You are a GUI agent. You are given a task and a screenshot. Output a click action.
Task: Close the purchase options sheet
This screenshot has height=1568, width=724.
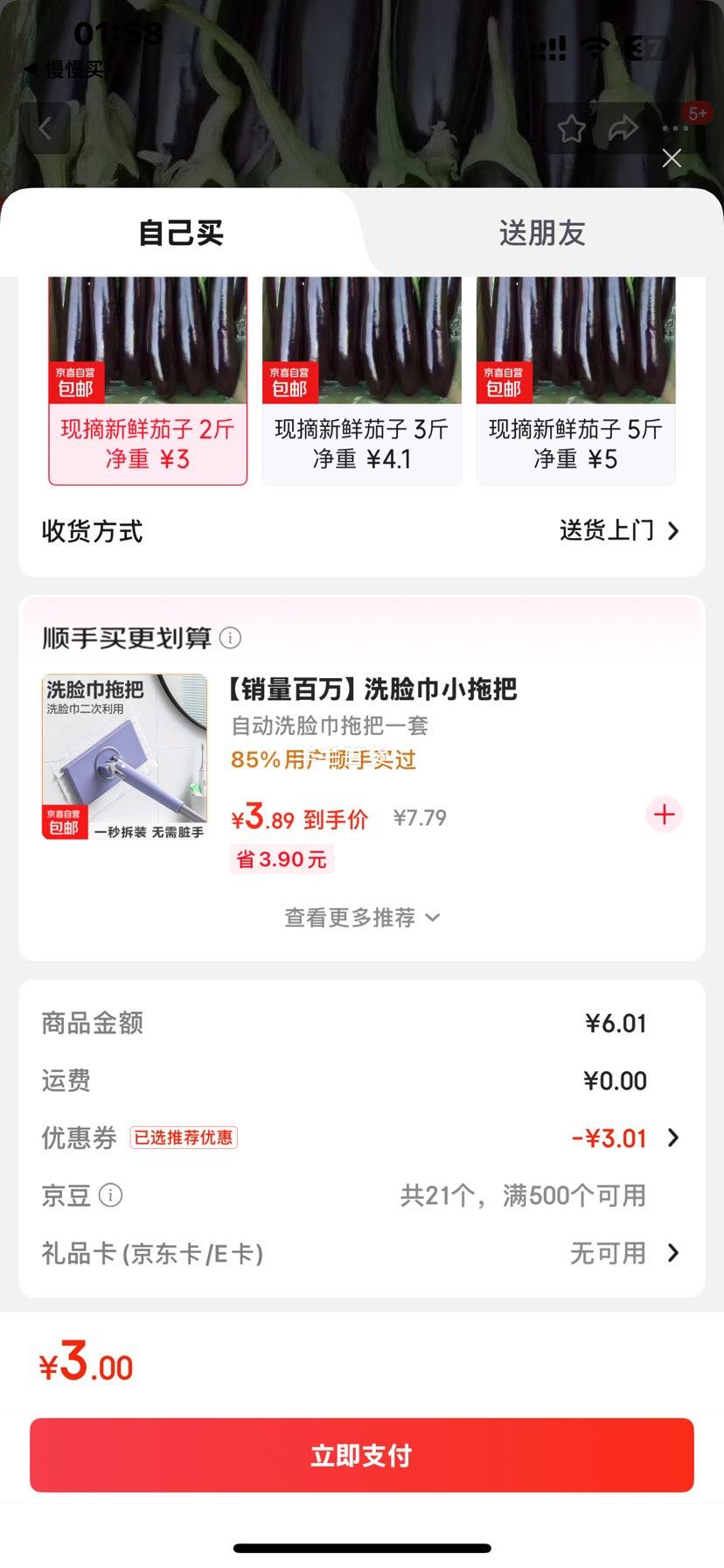coord(672,158)
